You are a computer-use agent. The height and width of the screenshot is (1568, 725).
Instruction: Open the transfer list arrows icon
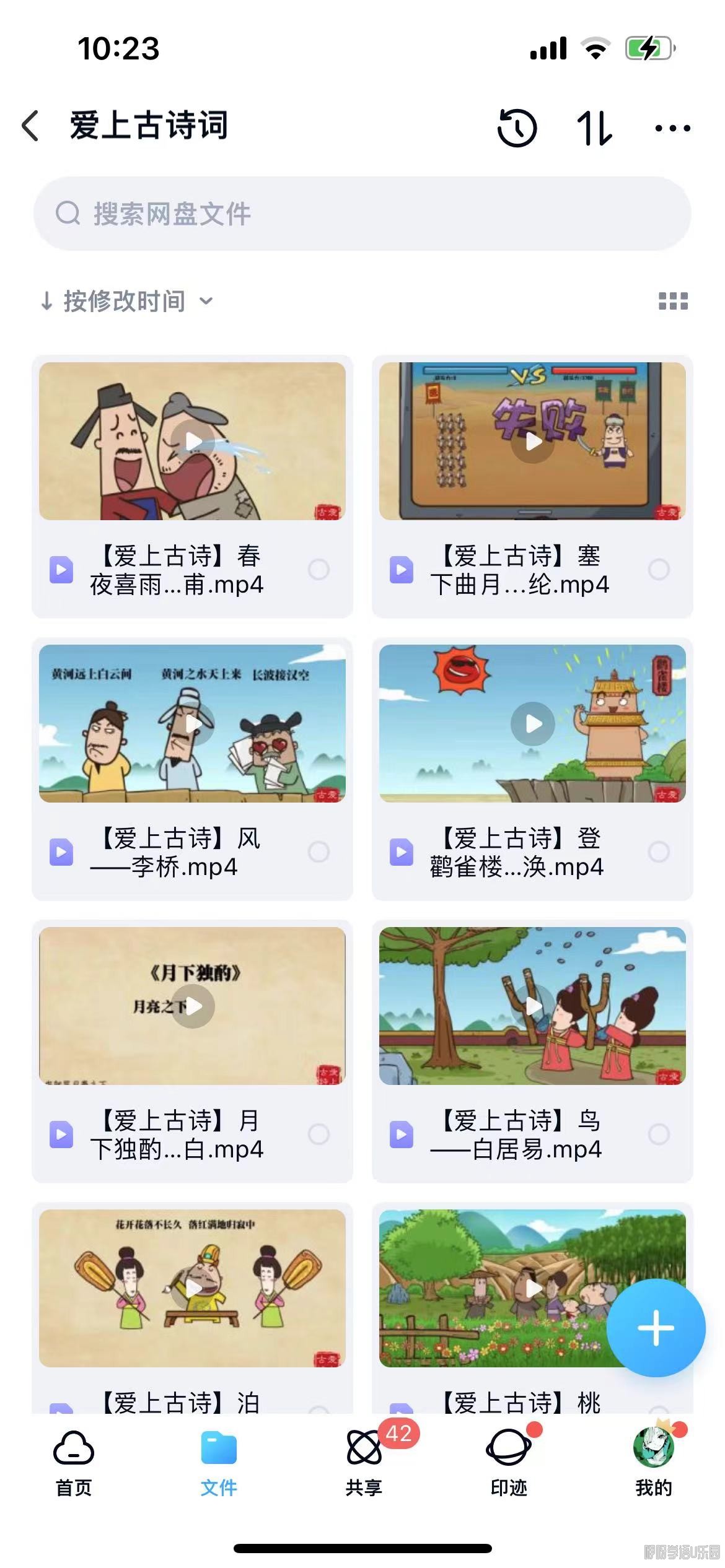pyautogui.click(x=594, y=128)
